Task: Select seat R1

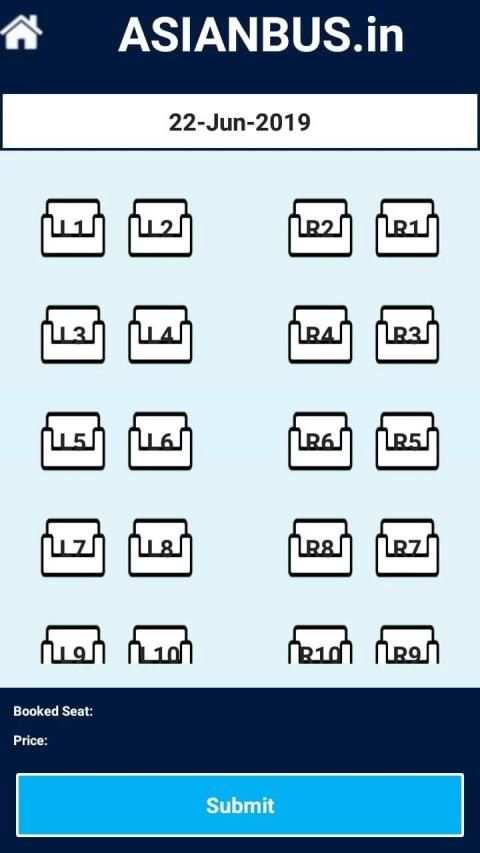Action: tap(407, 227)
